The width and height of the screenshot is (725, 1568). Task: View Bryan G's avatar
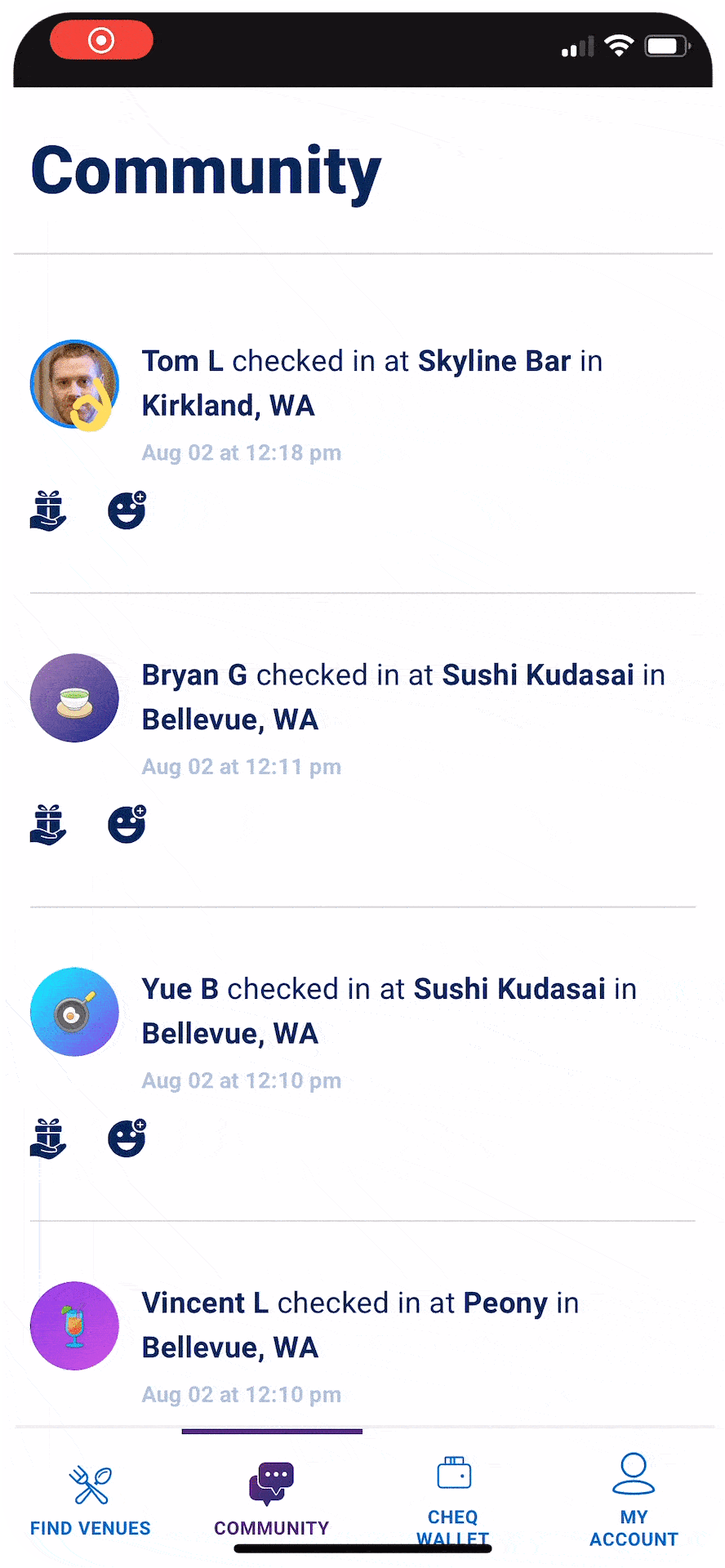tap(74, 698)
